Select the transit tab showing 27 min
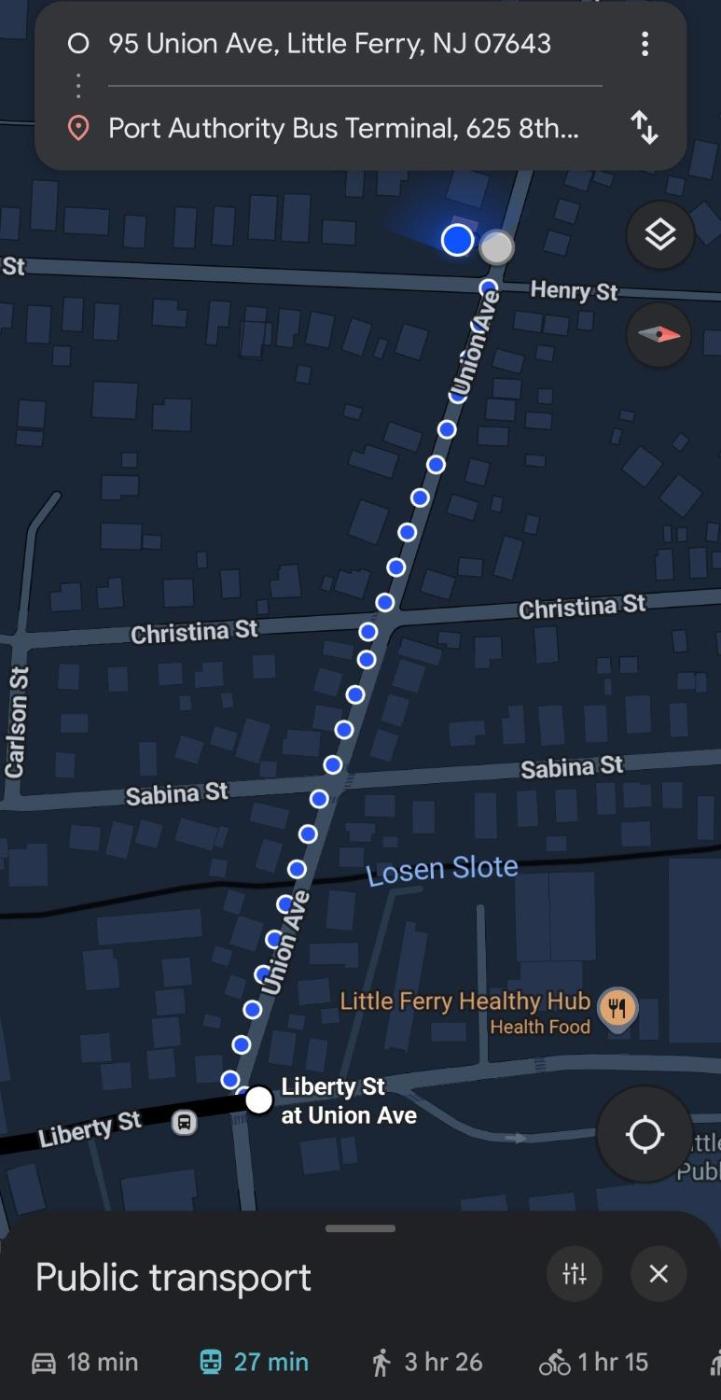The image size is (721, 1400). [x=254, y=1362]
